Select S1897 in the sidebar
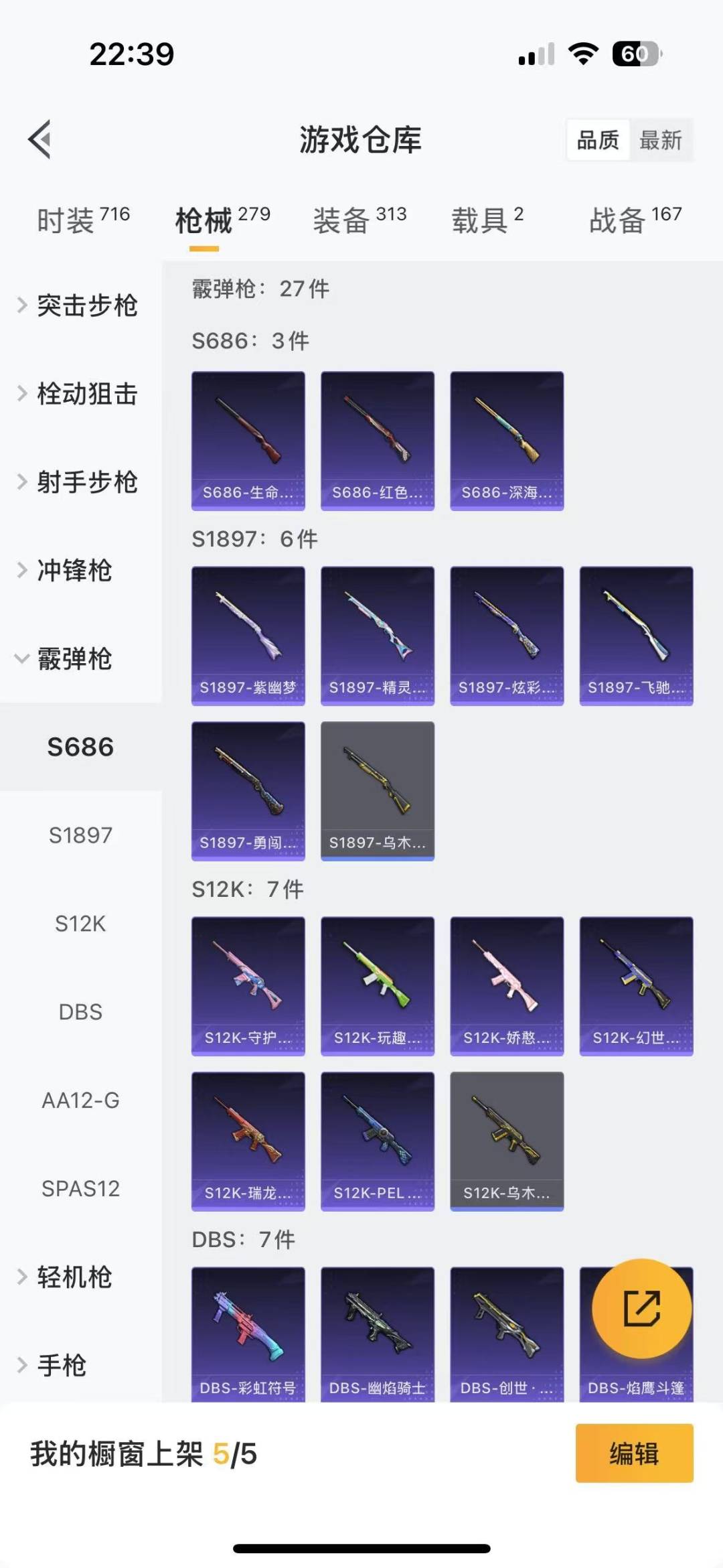Viewport: 723px width, 1568px height. (80, 835)
